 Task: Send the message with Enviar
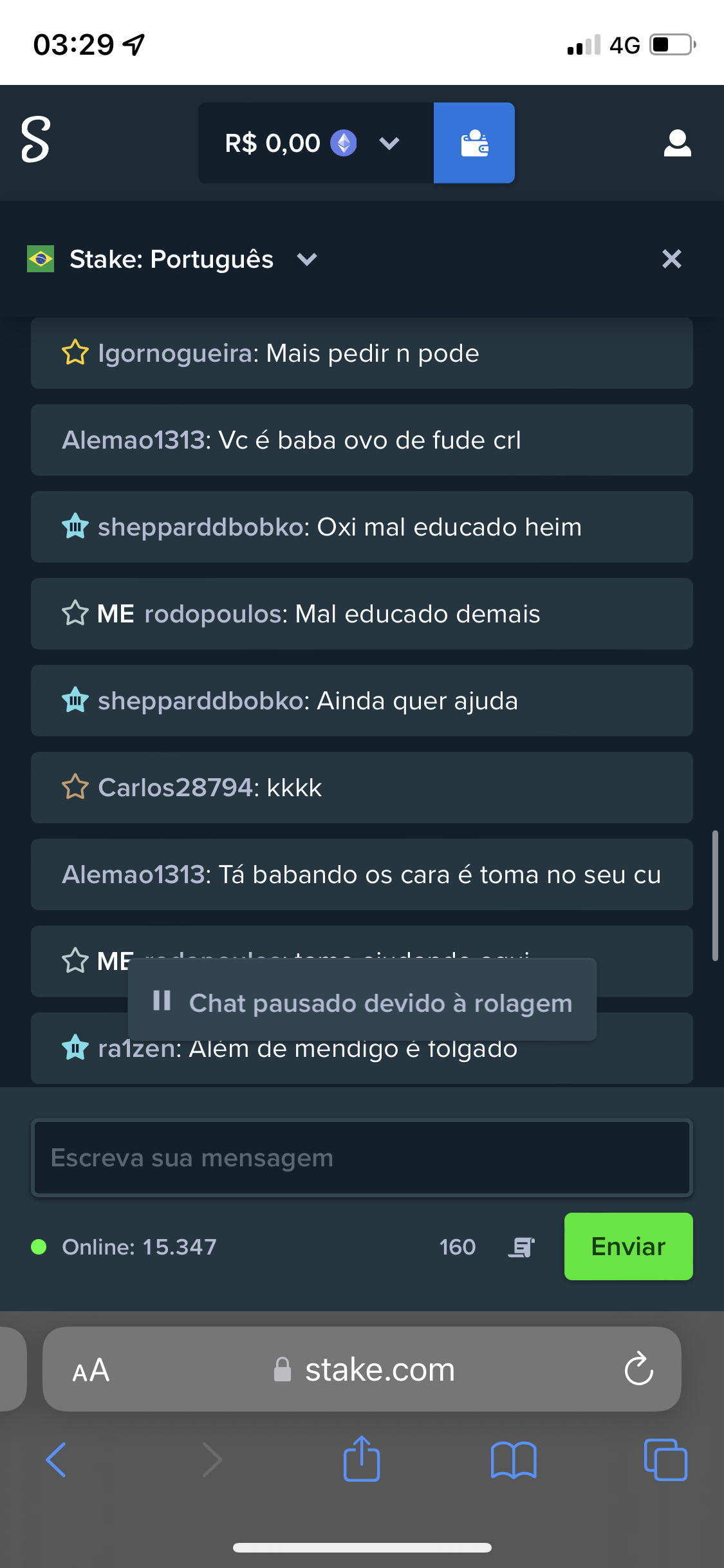pyautogui.click(x=629, y=1247)
